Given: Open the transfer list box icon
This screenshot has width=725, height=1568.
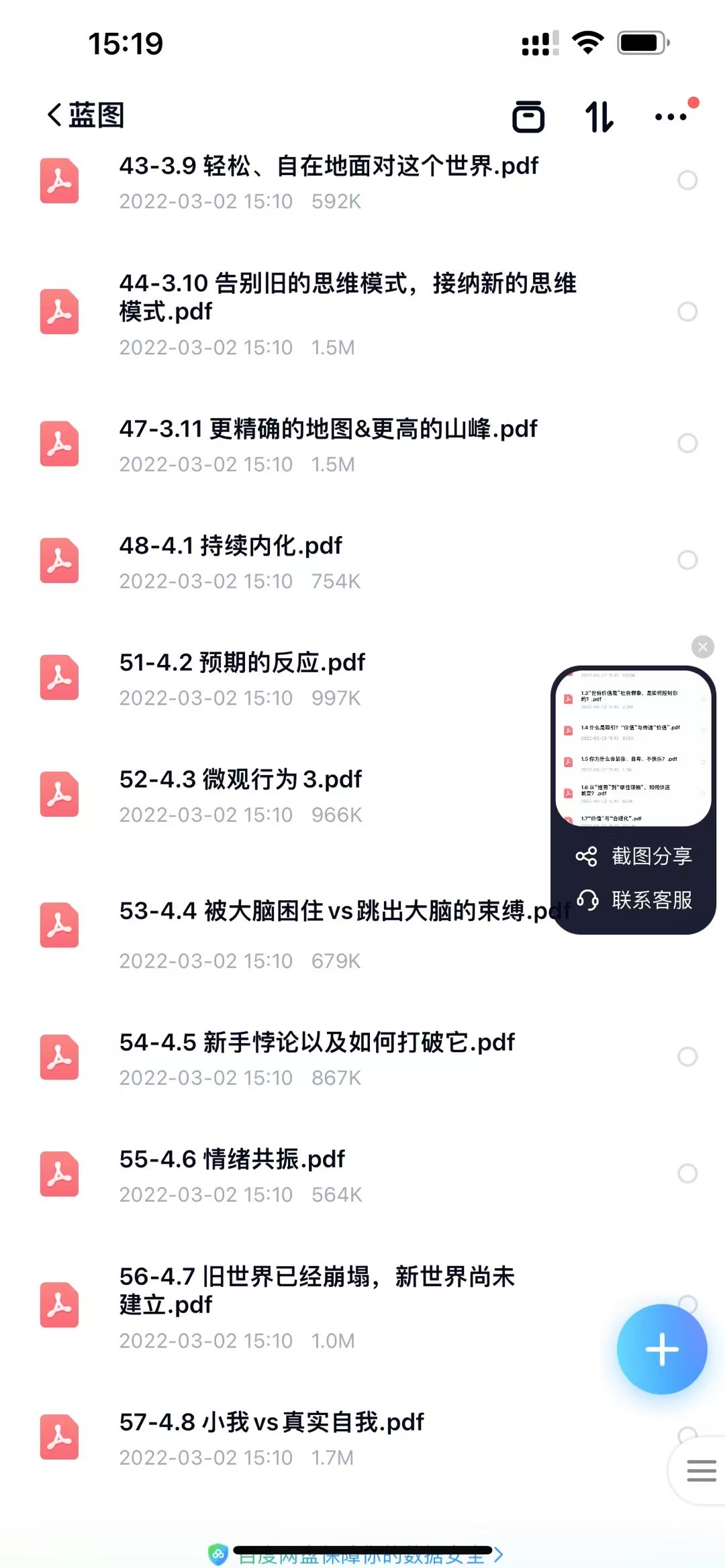Looking at the screenshot, I should tap(528, 117).
